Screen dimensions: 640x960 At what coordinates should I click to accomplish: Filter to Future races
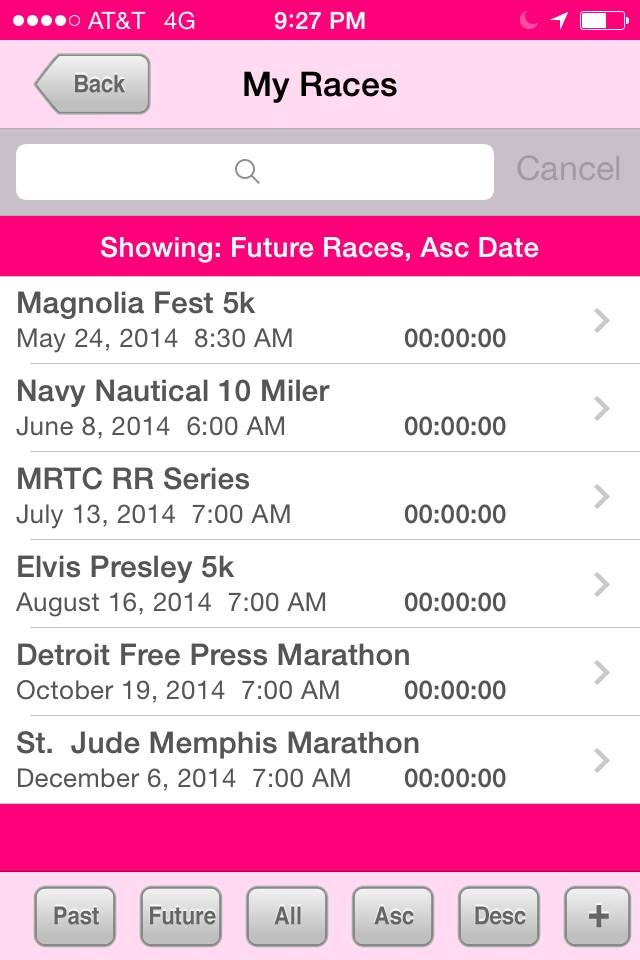pyautogui.click(x=181, y=916)
